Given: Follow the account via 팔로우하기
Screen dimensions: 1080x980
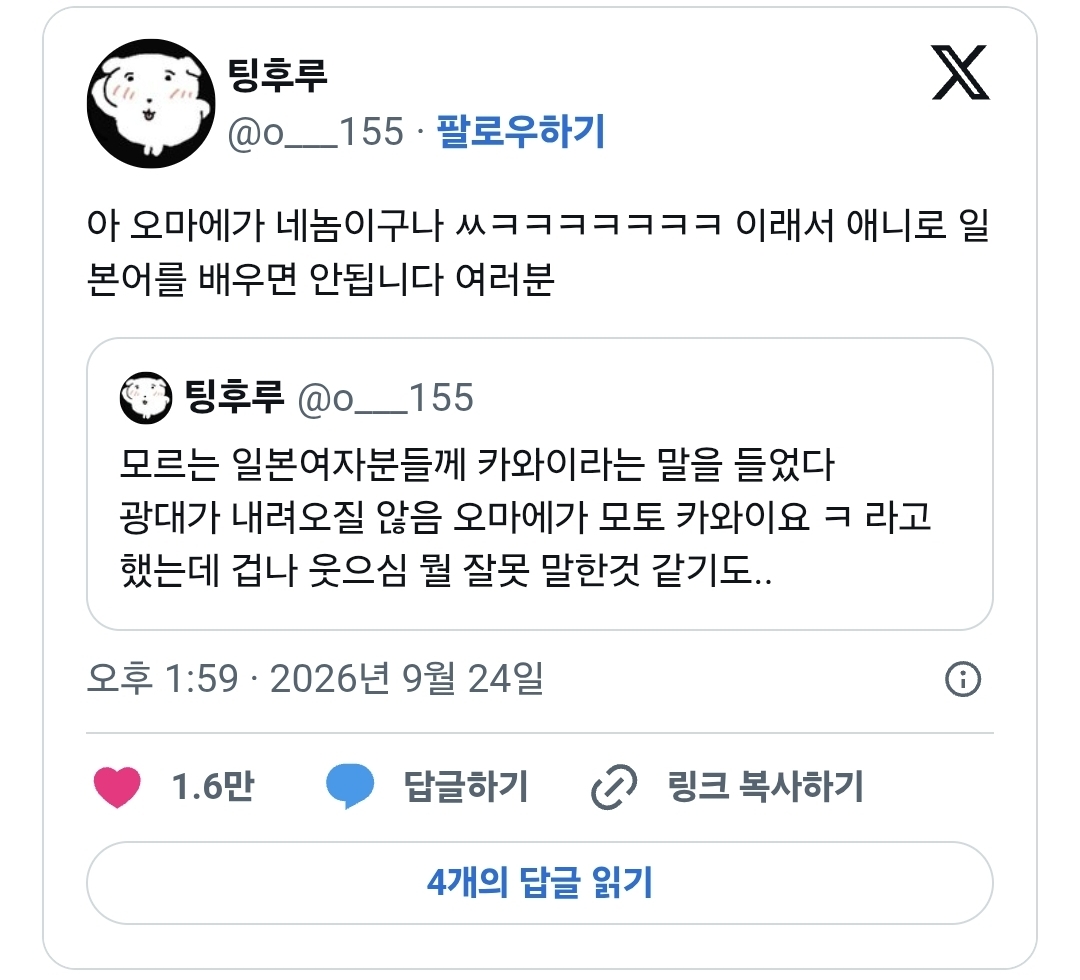Looking at the screenshot, I should coord(521,132).
